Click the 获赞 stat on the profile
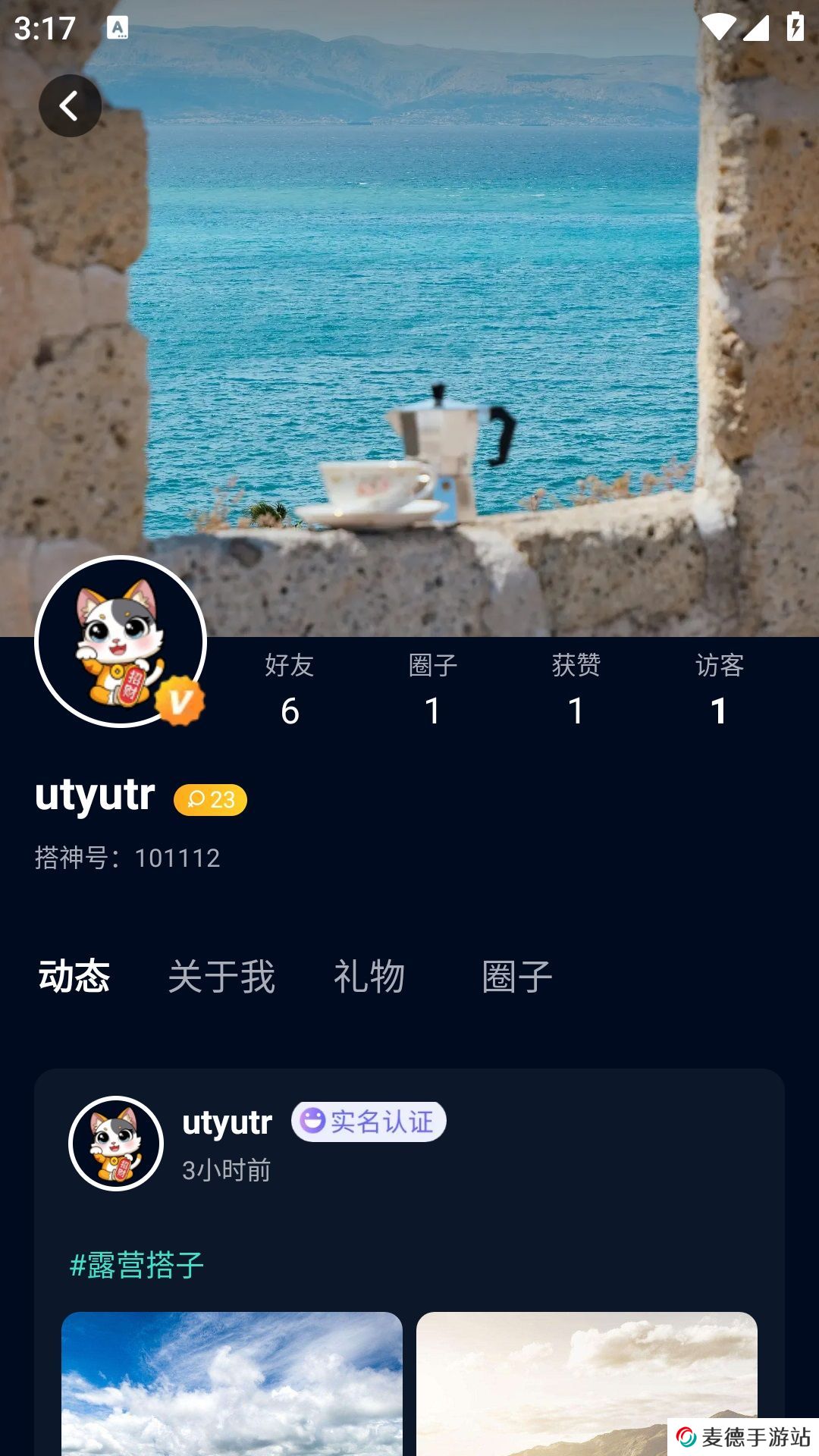This screenshot has height=1456, width=819. tap(576, 690)
